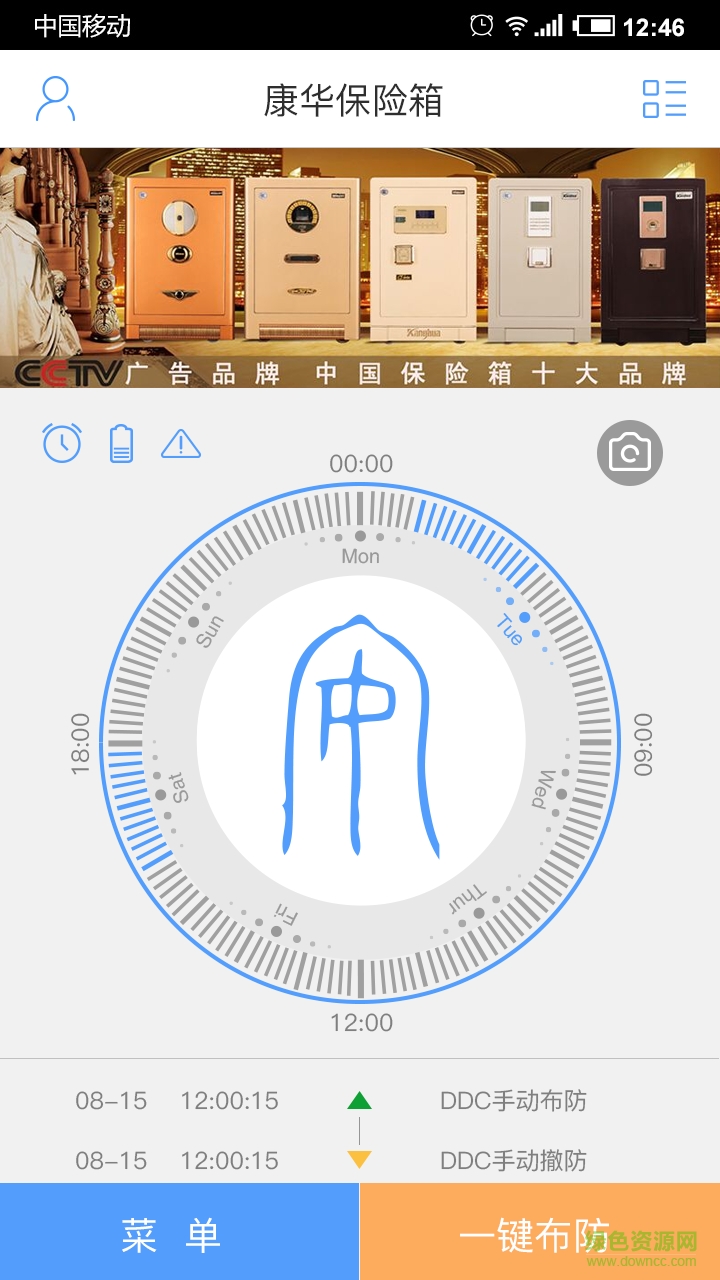This screenshot has height=1280, width=720.
Task: Open the warning alert icon
Action: [x=180, y=445]
